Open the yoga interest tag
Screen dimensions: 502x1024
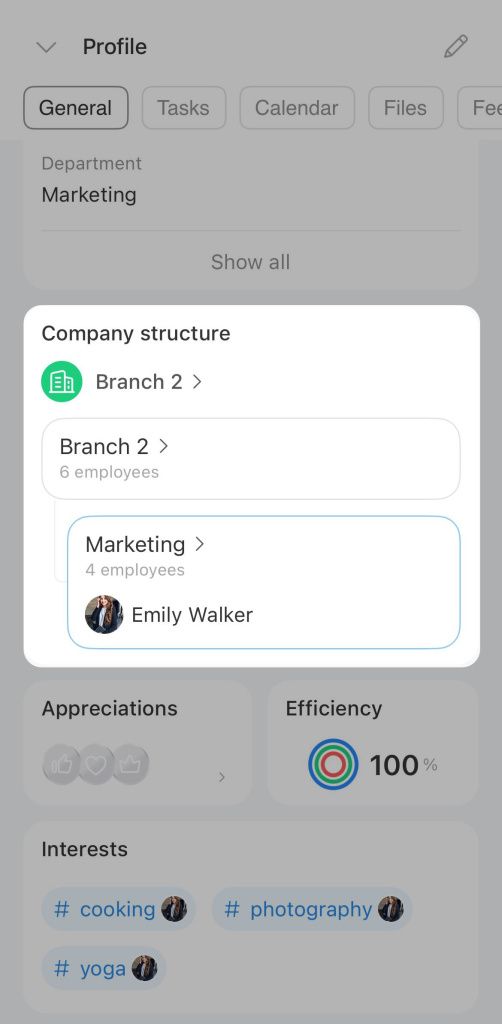[x=104, y=968]
